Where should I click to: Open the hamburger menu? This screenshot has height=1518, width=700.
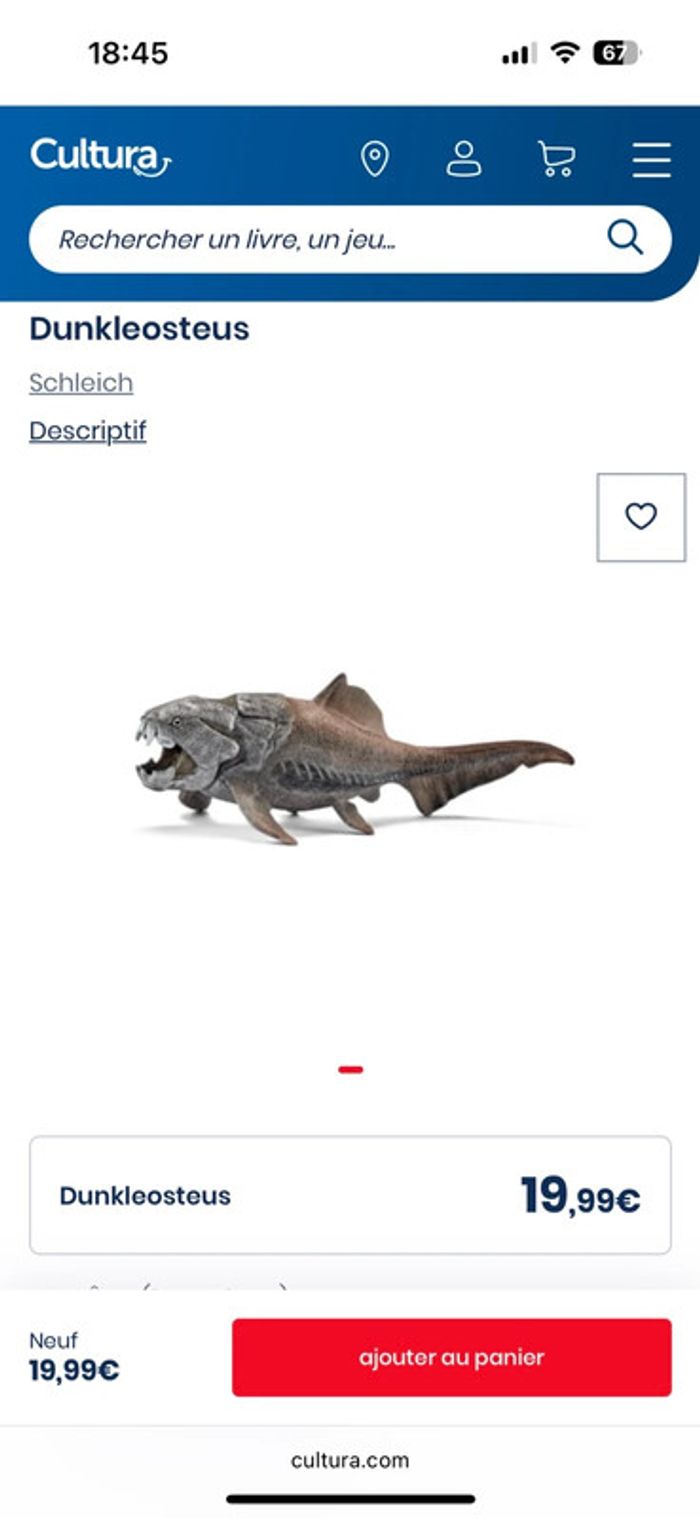coord(651,159)
